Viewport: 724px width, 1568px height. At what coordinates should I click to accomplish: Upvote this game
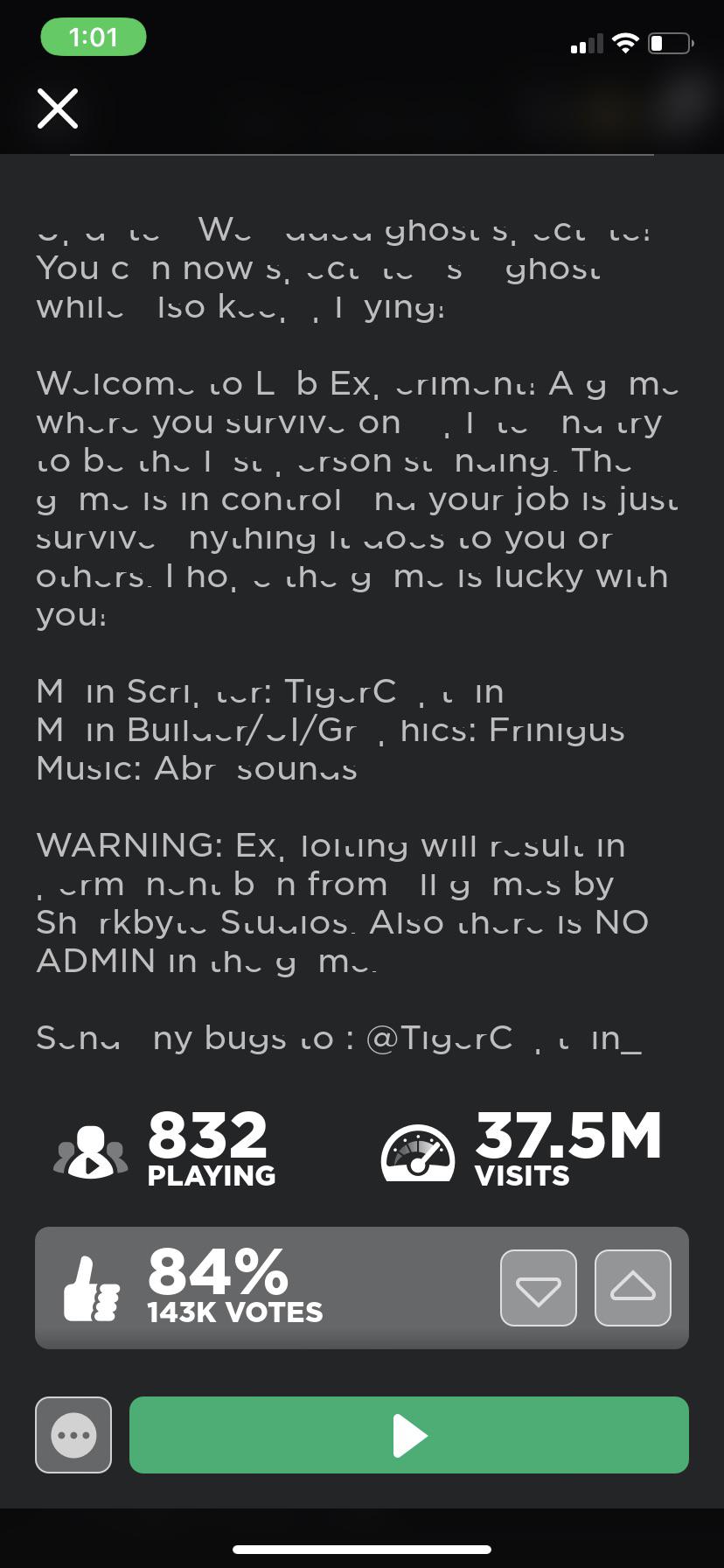pos(632,1288)
